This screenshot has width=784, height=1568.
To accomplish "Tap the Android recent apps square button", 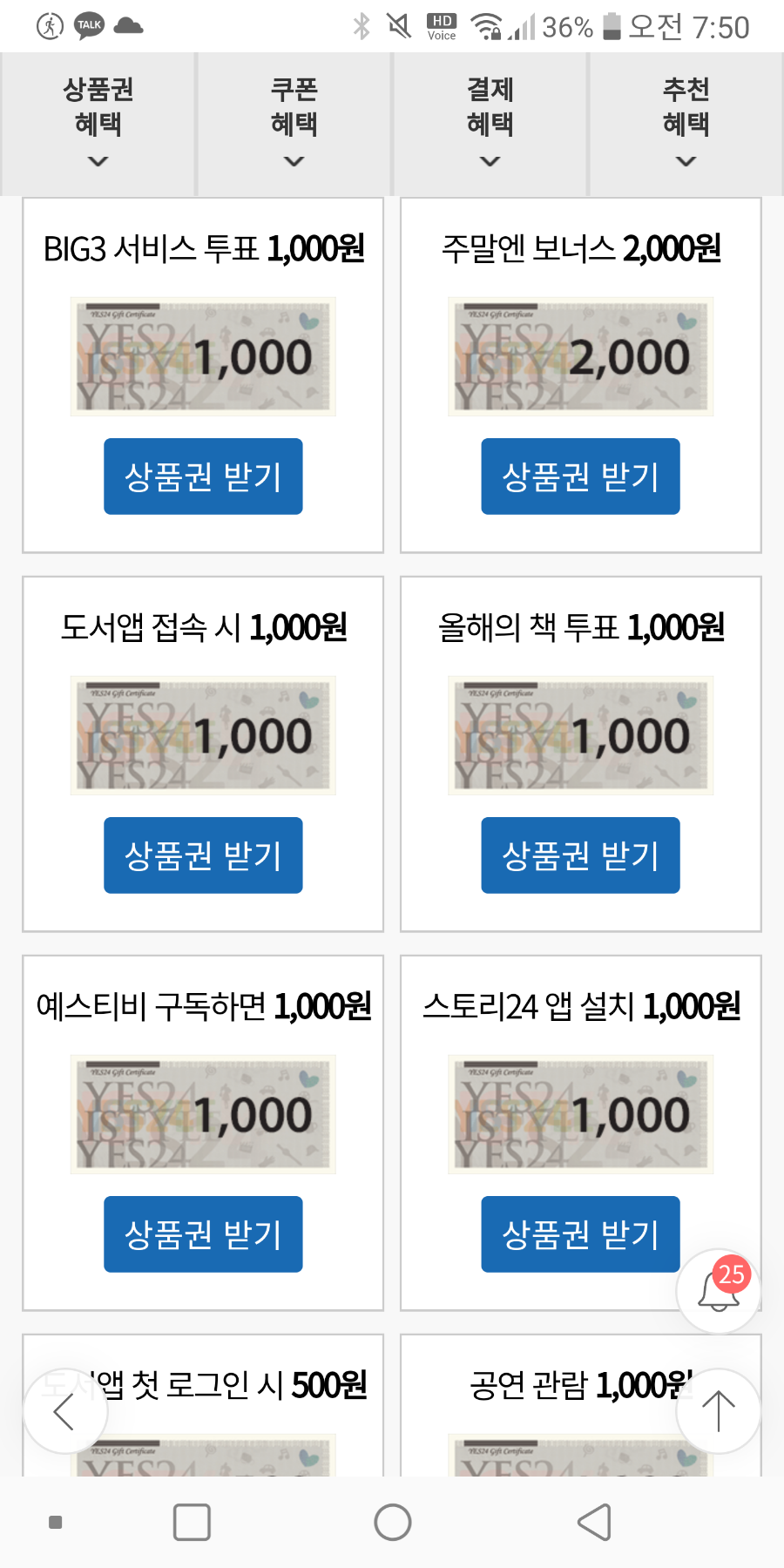I will (191, 1523).
